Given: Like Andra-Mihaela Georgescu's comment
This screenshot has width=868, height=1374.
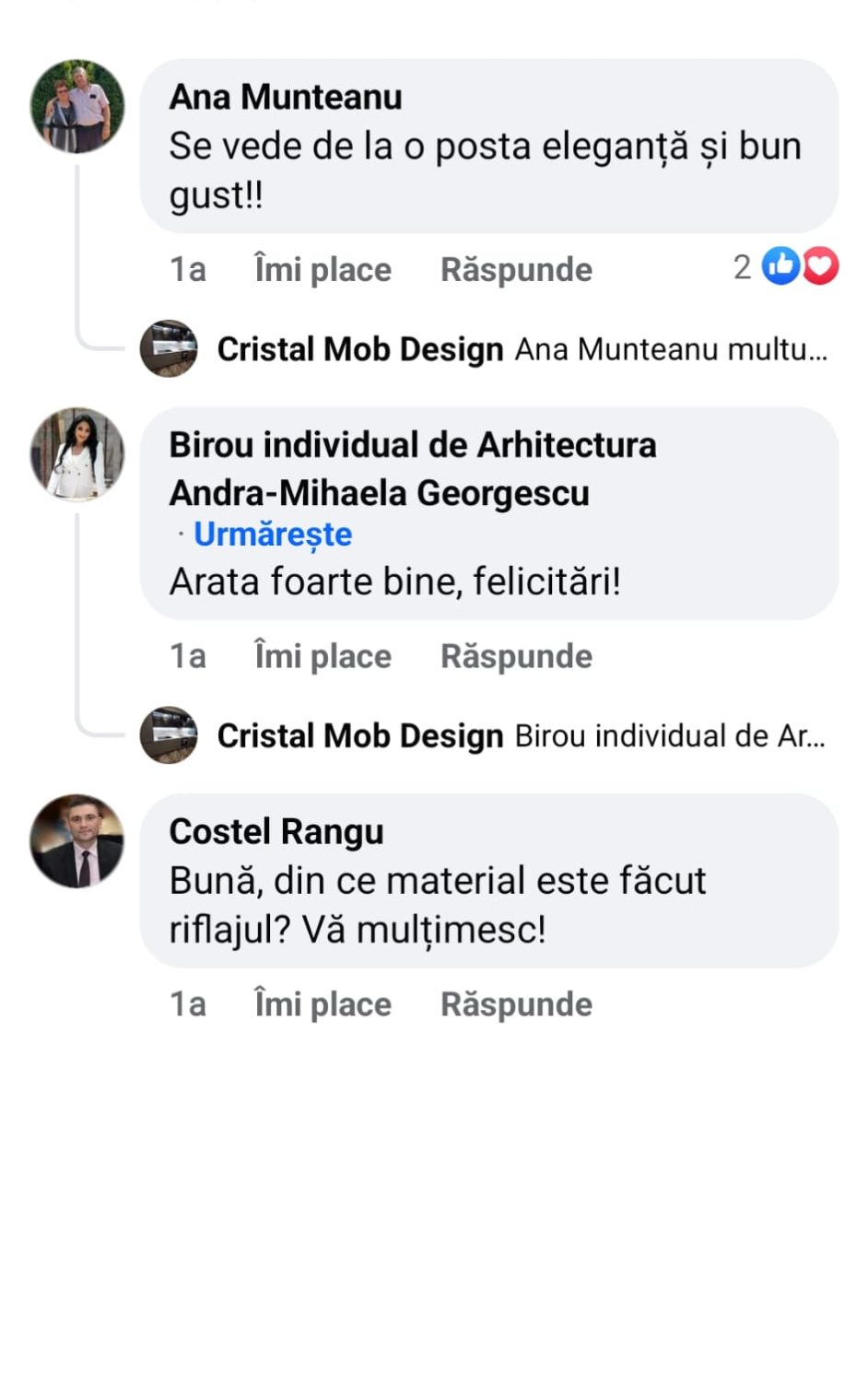Looking at the screenshot, I should (x=323, y=656).
